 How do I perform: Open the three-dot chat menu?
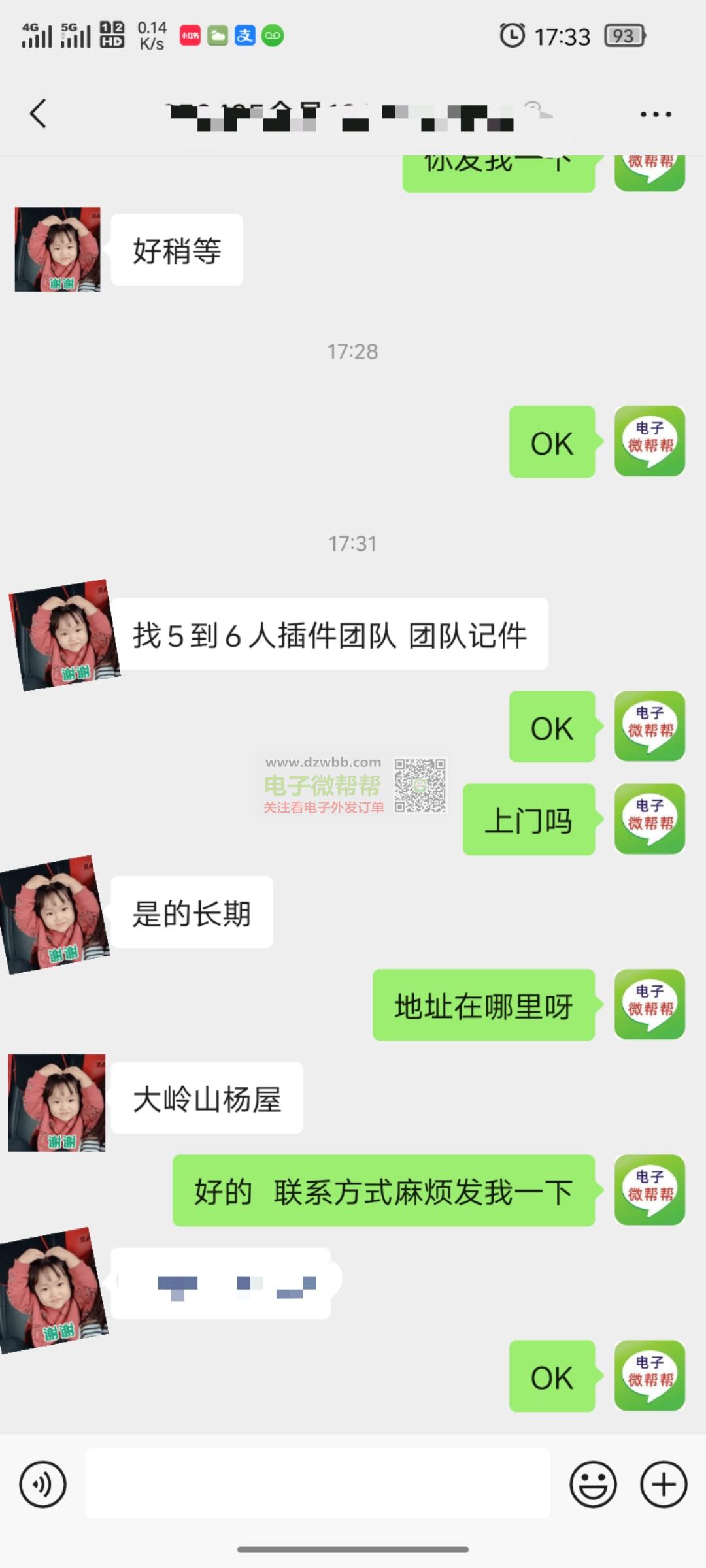pyautogui.click(x=656, y=114)
